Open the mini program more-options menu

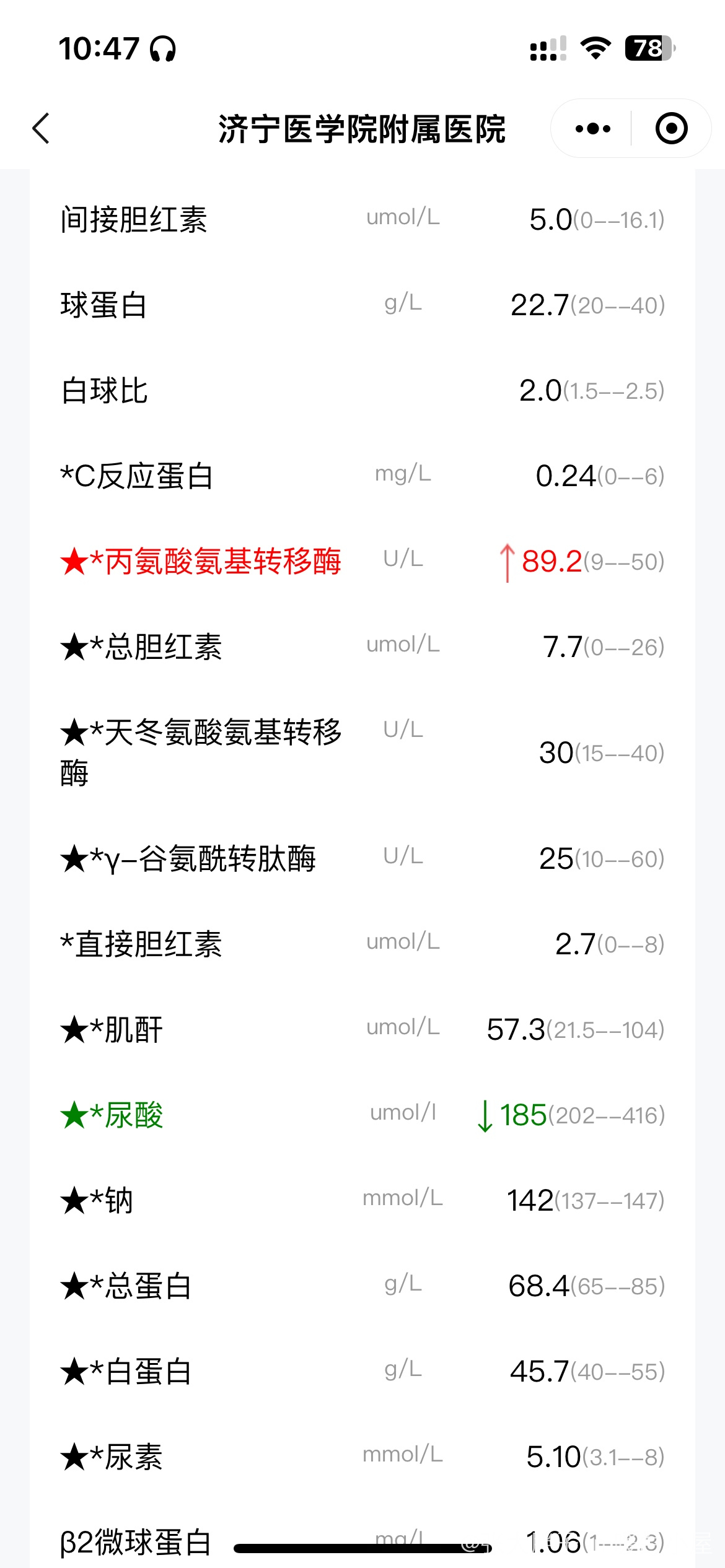pos(592,129)
